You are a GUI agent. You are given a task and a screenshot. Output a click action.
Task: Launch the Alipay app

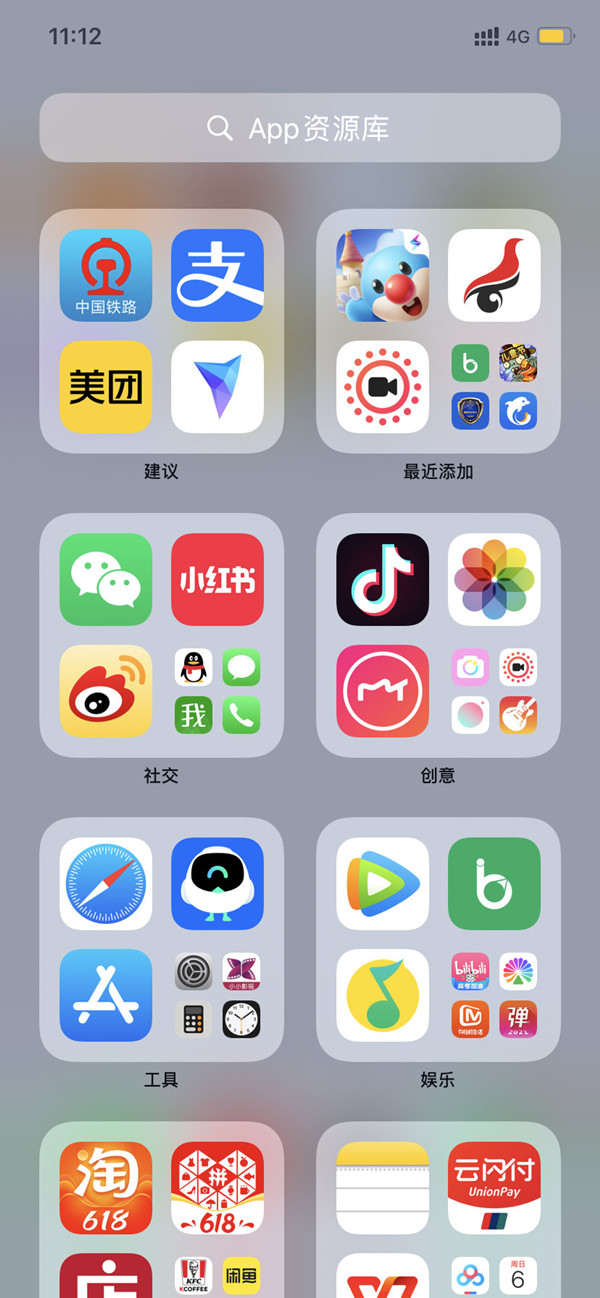(x=217, y=275)
